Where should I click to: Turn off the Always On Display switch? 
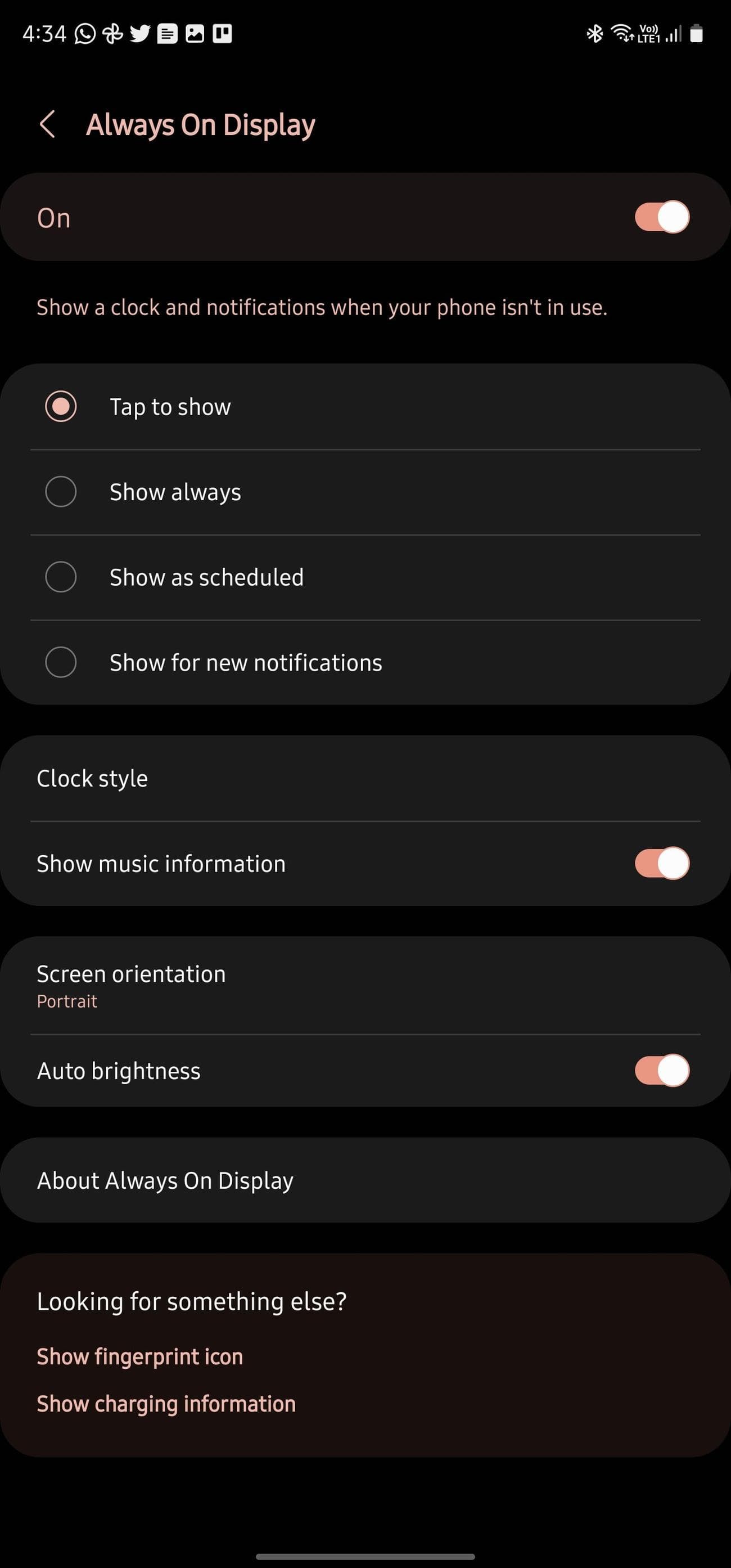[x=662, y=217]
